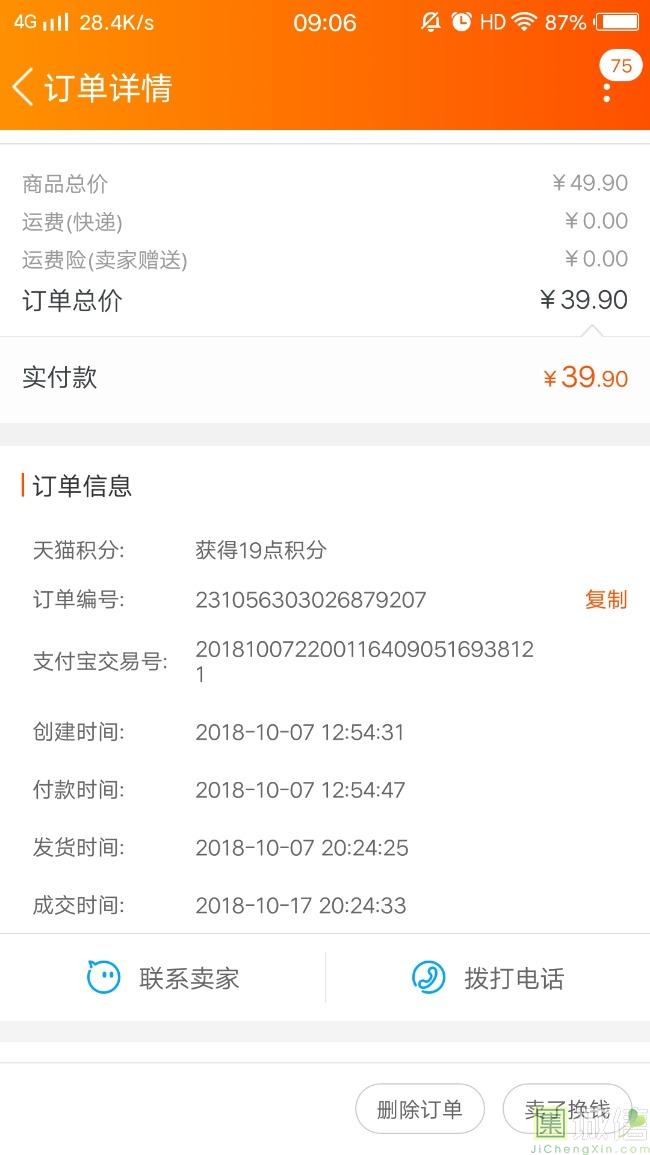
Task: Open the three-dot overflow menu
Action: tap(607, 90)
